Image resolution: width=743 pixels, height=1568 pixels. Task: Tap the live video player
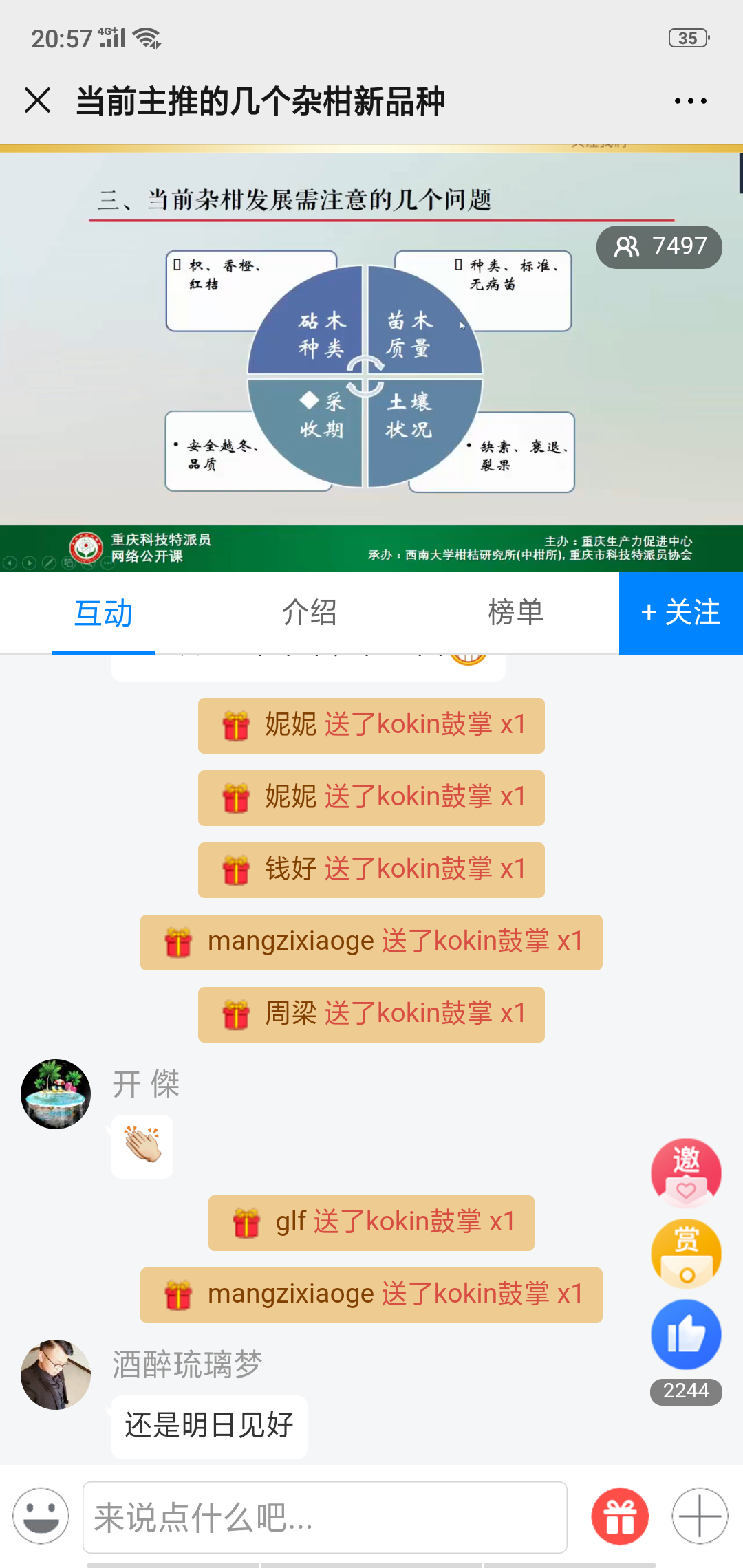pos(371,358)
